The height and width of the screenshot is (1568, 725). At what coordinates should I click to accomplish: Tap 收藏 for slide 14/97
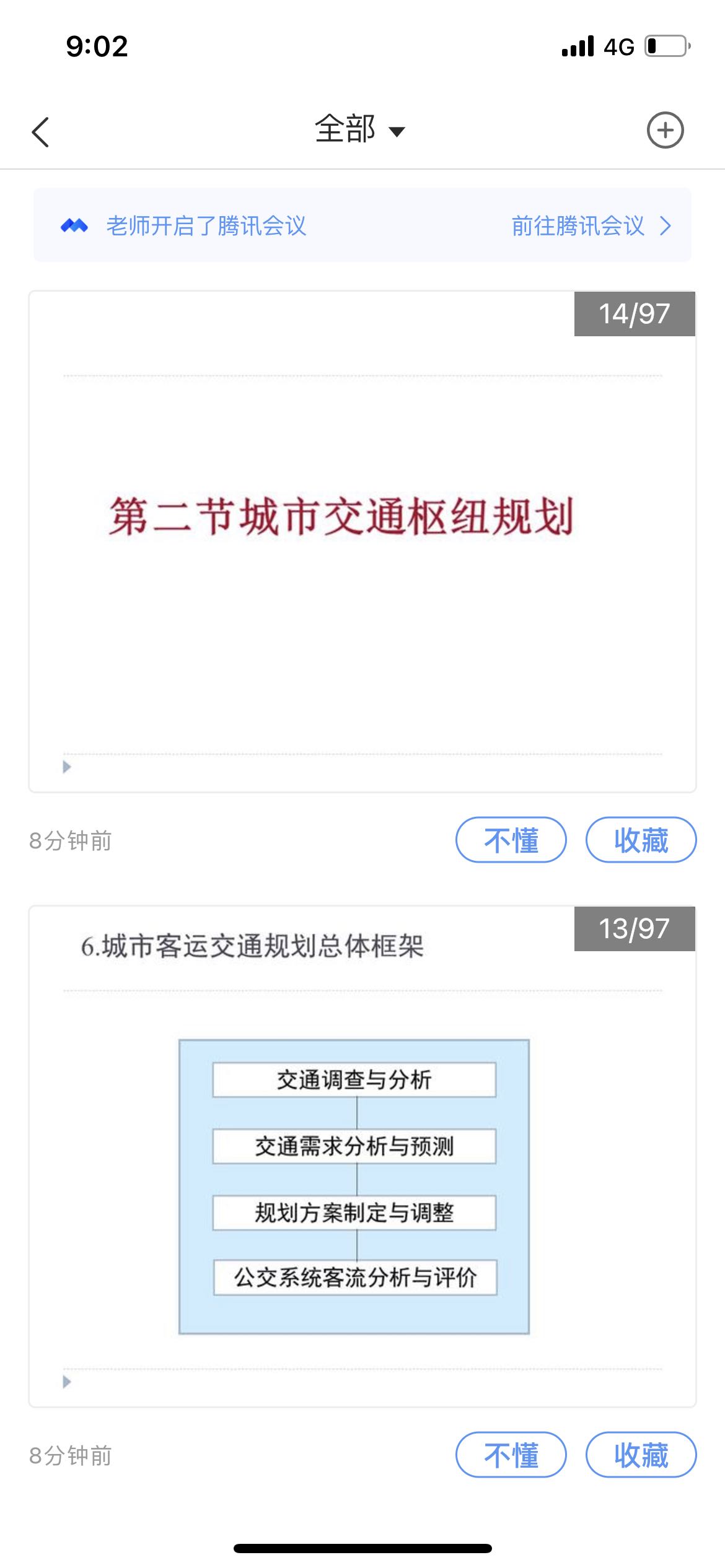point(641,840)
